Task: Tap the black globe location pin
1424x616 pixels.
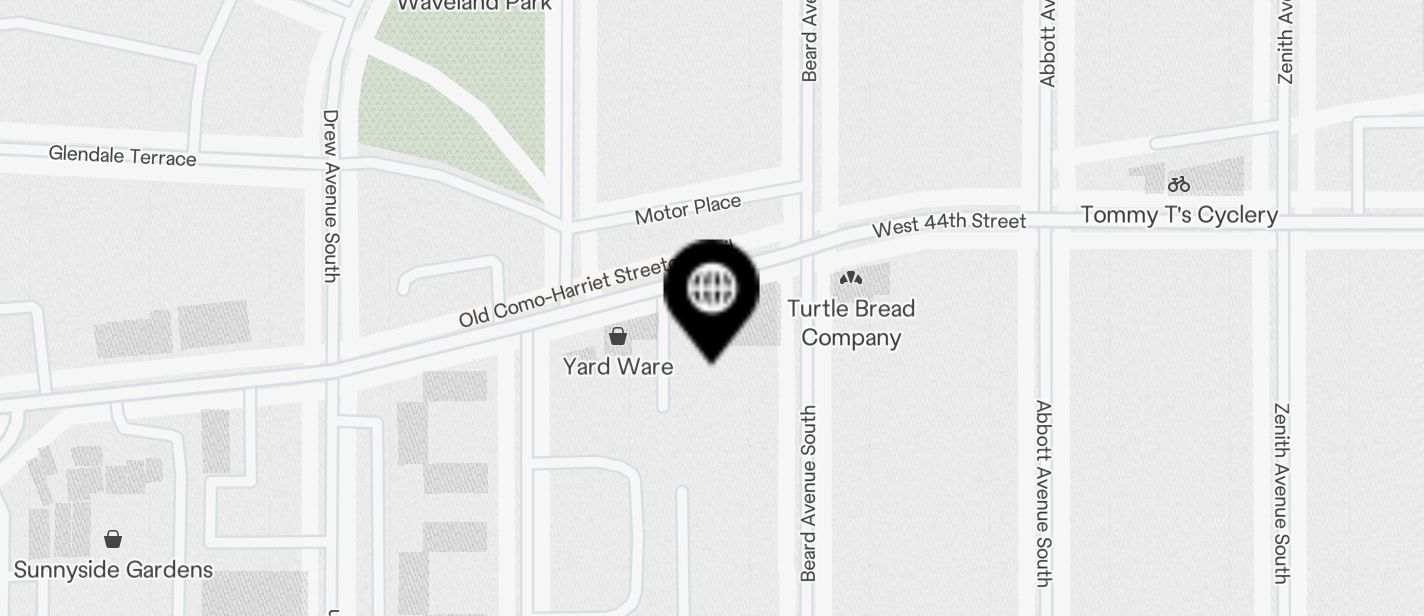Action: (x=711, y=292)
